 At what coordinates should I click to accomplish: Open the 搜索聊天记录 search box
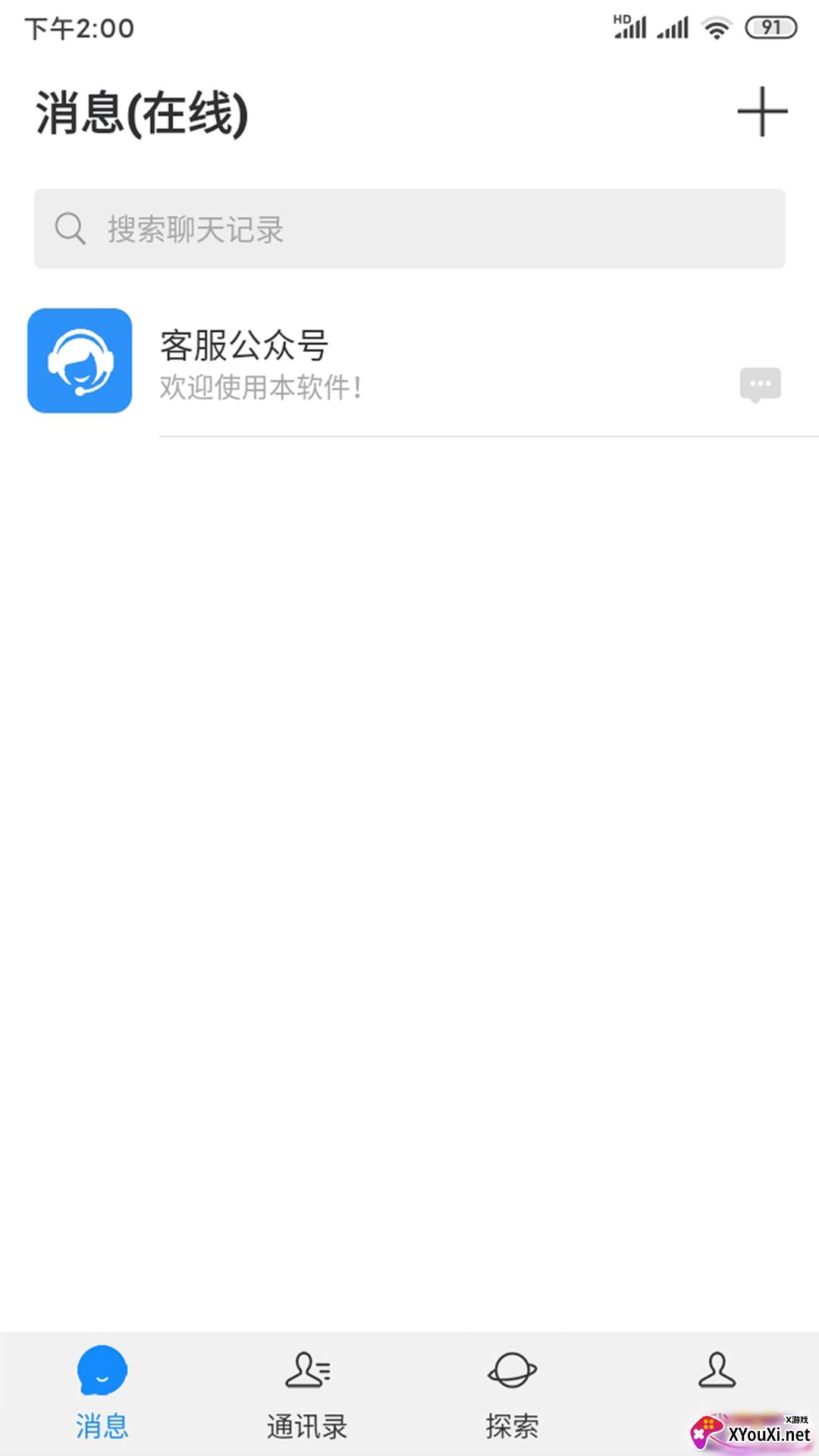pyautogui.click(x=409, y=229)
